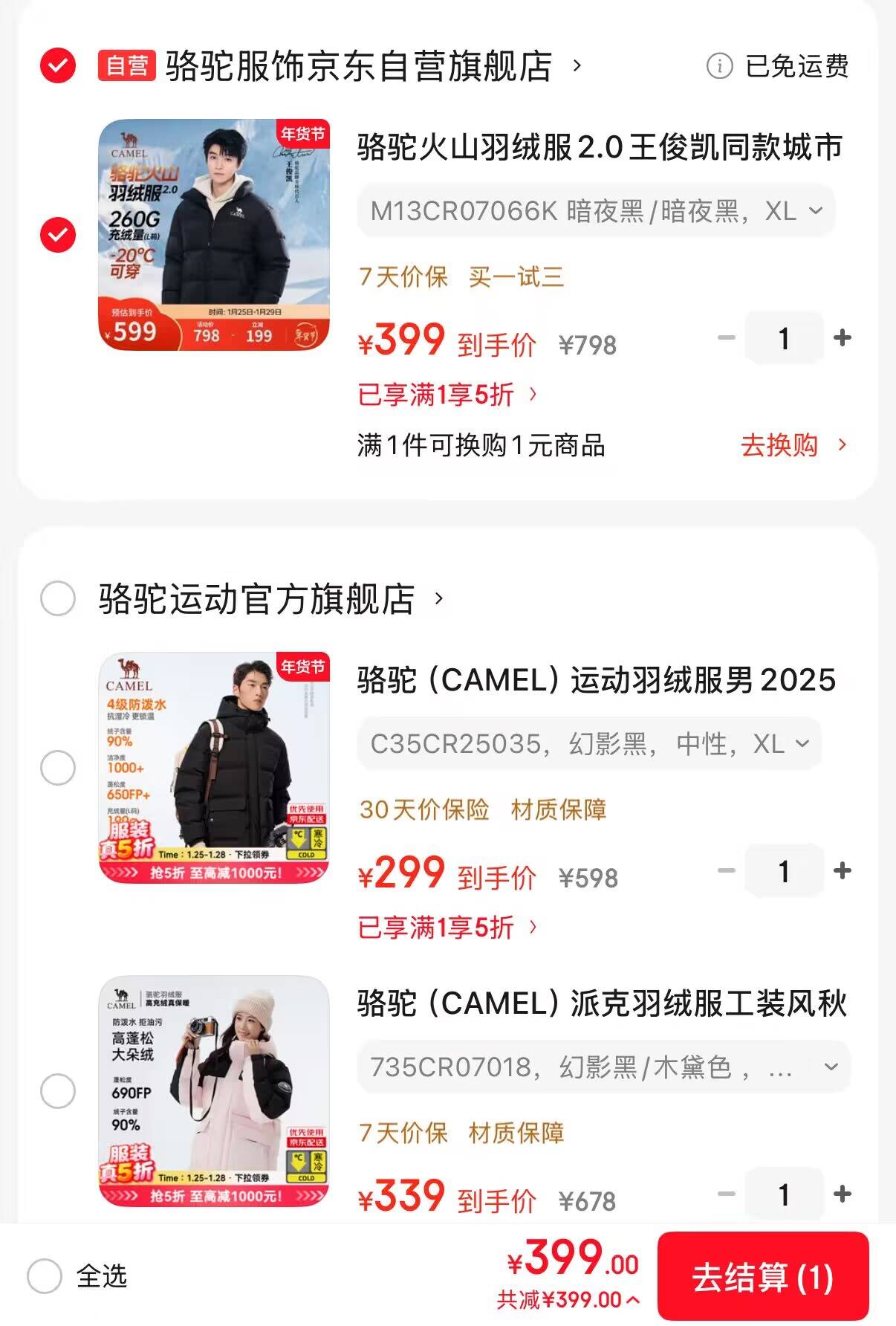Increase the quantity of the ¥339 派克羽绒服
This screenshot has height=1326, width=896.
tap(843, 1194)
